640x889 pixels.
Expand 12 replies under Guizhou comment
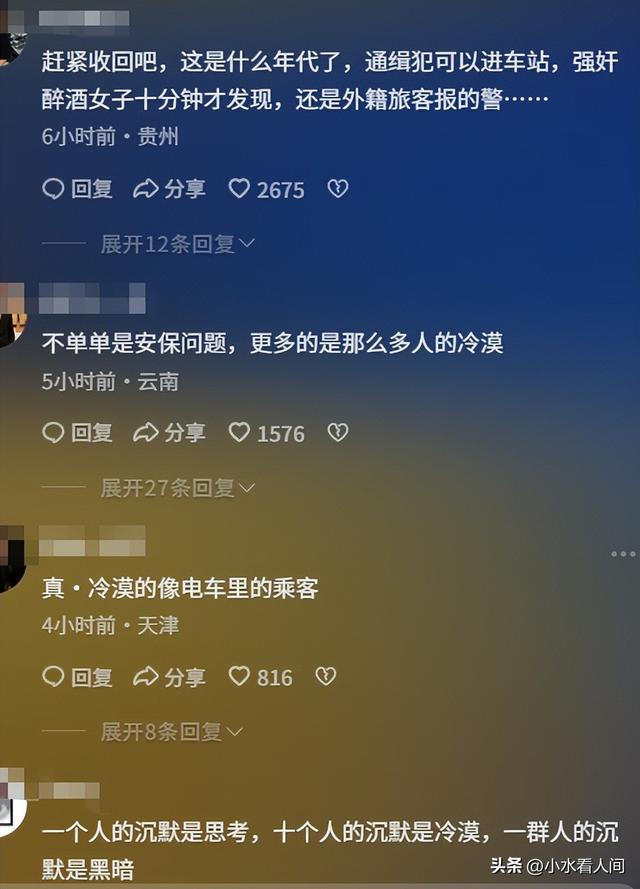point(177,244)
